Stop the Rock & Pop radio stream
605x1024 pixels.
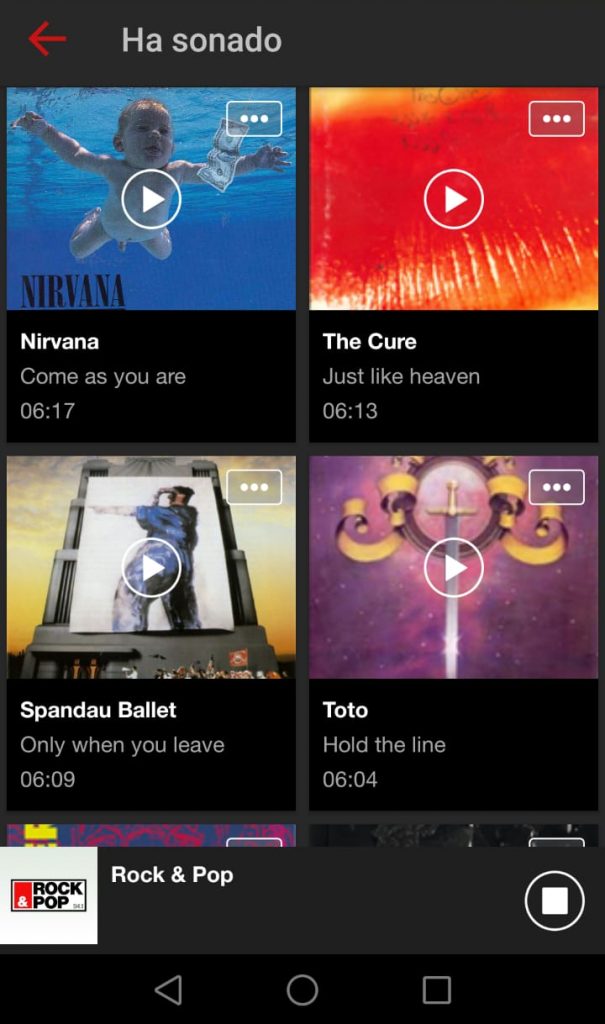coord(554,901)
